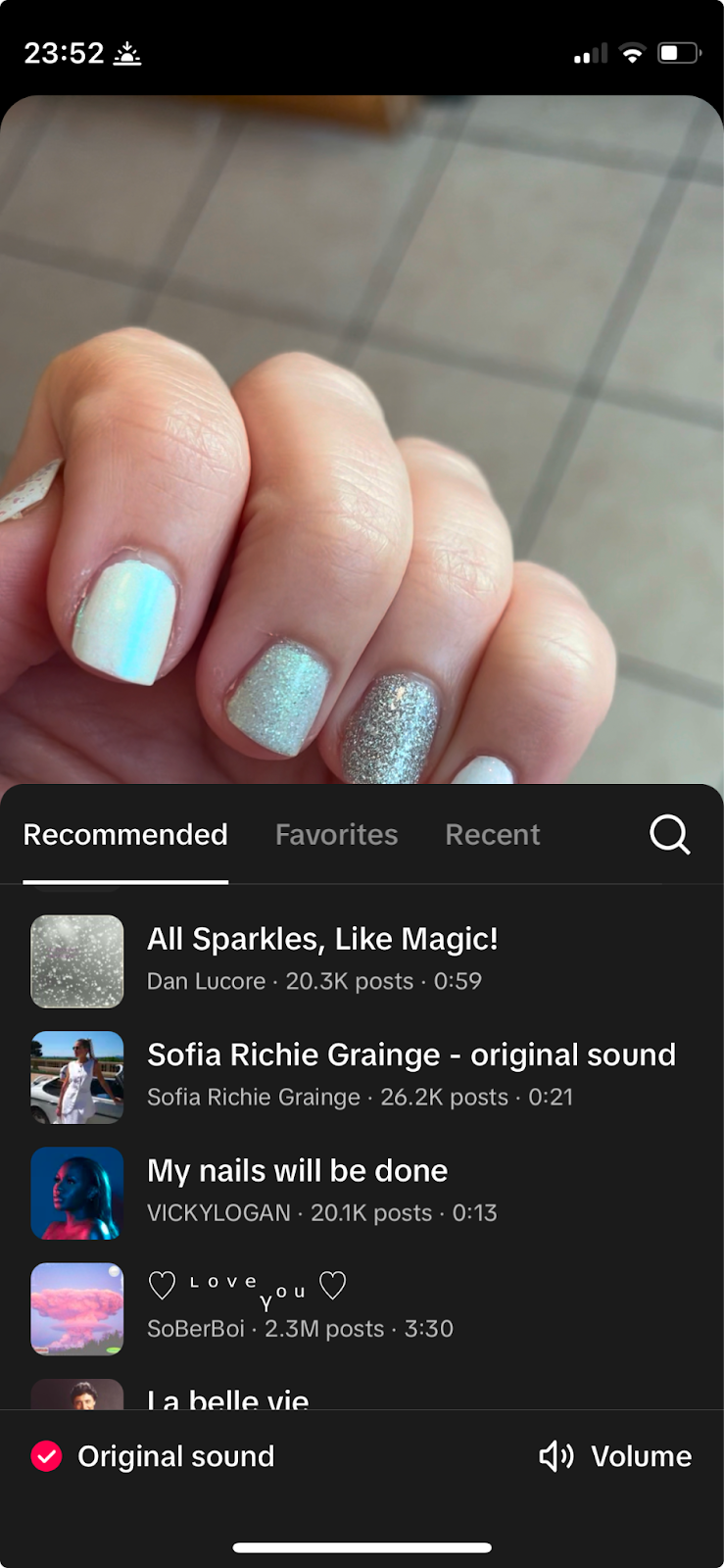Tap the battery indicator icon
724x1568 pixels.
(681, 52)
